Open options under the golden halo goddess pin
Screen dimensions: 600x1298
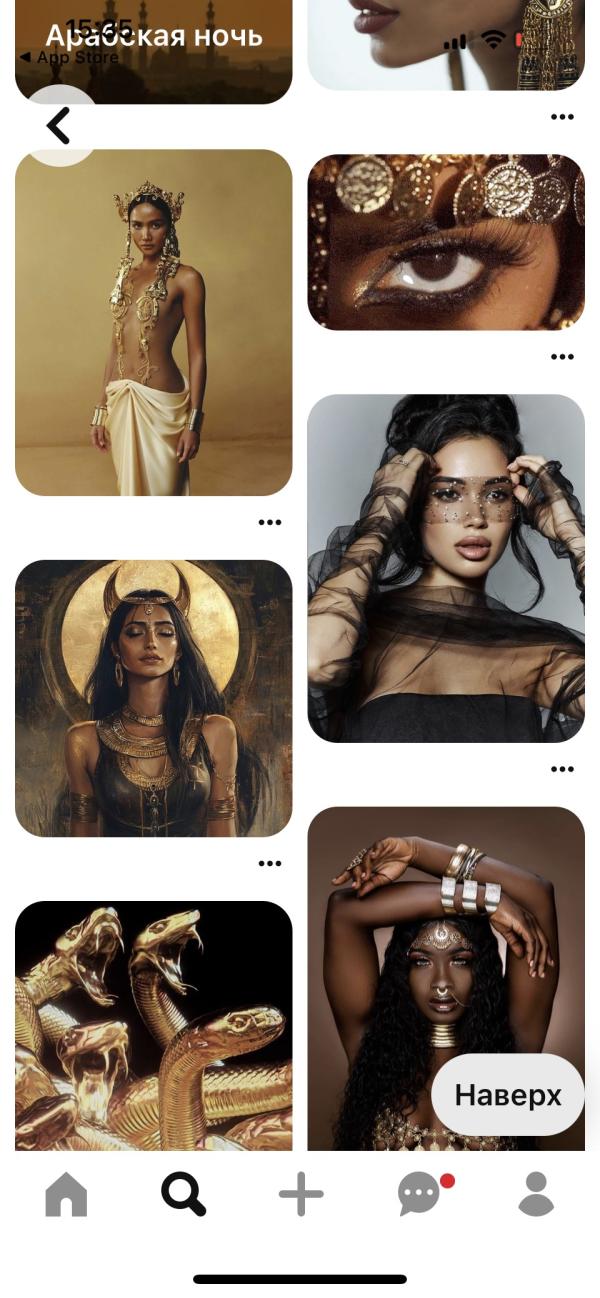(270, 863)
